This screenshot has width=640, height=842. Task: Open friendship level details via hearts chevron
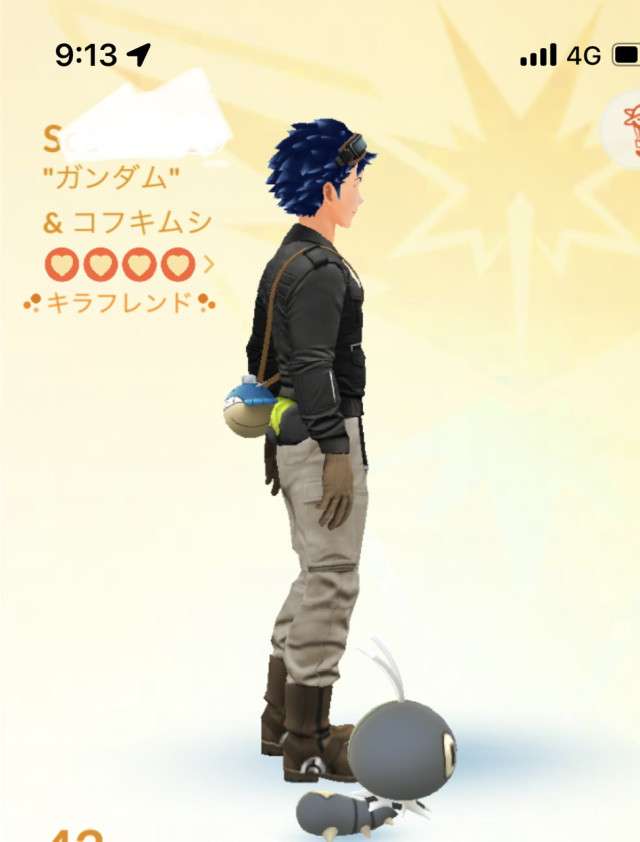pyautogui.click(x=209, y=264)
